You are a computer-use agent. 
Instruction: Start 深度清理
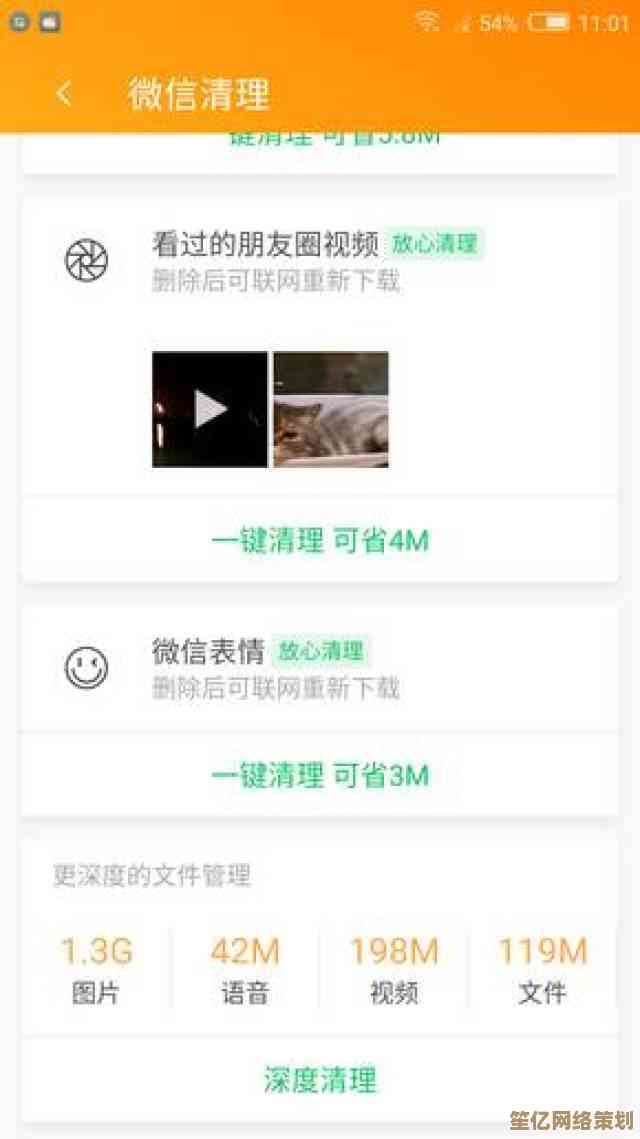[x=320, y=1079]
